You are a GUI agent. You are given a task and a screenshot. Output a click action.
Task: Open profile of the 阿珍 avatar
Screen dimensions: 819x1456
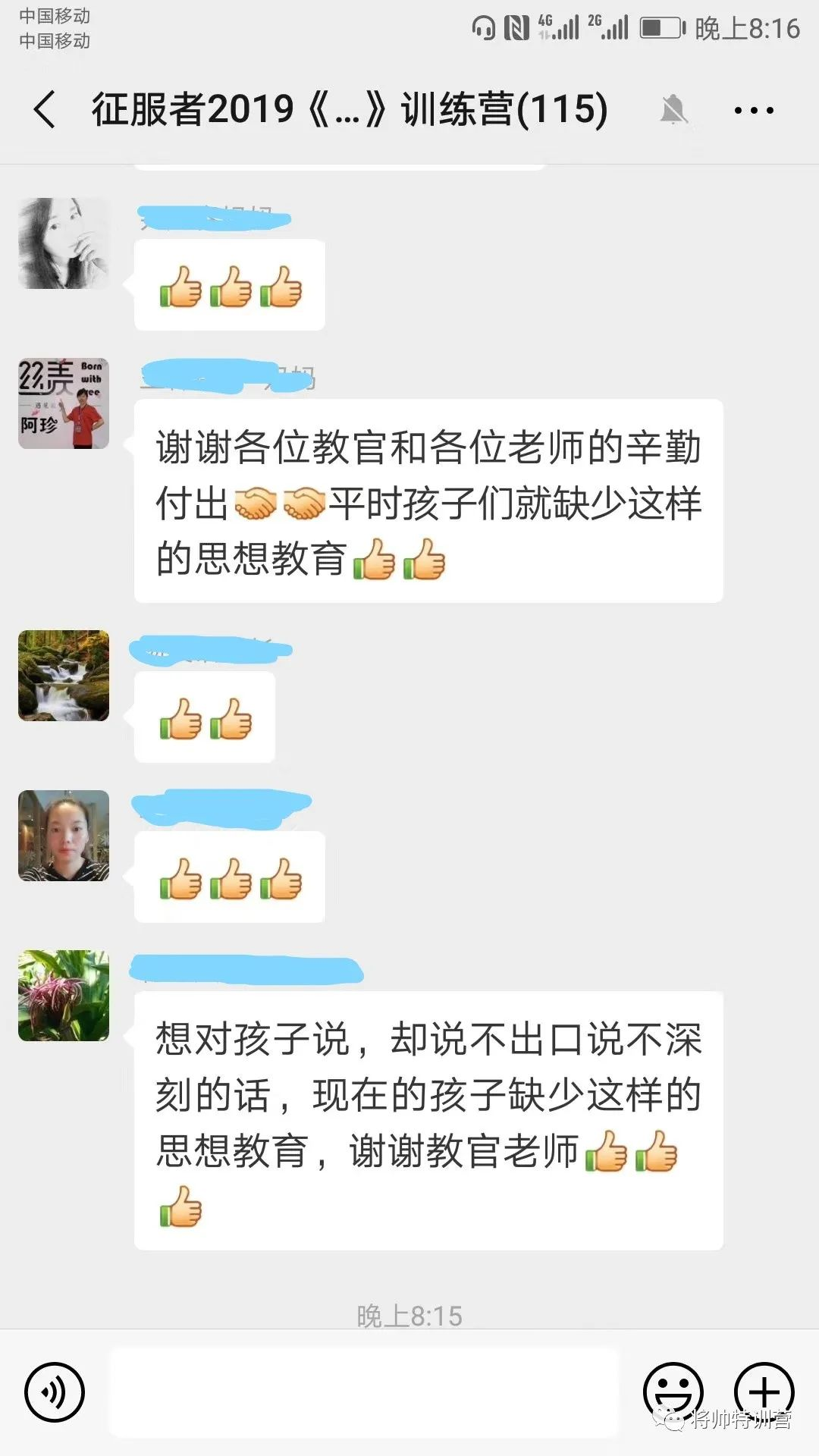64,403
